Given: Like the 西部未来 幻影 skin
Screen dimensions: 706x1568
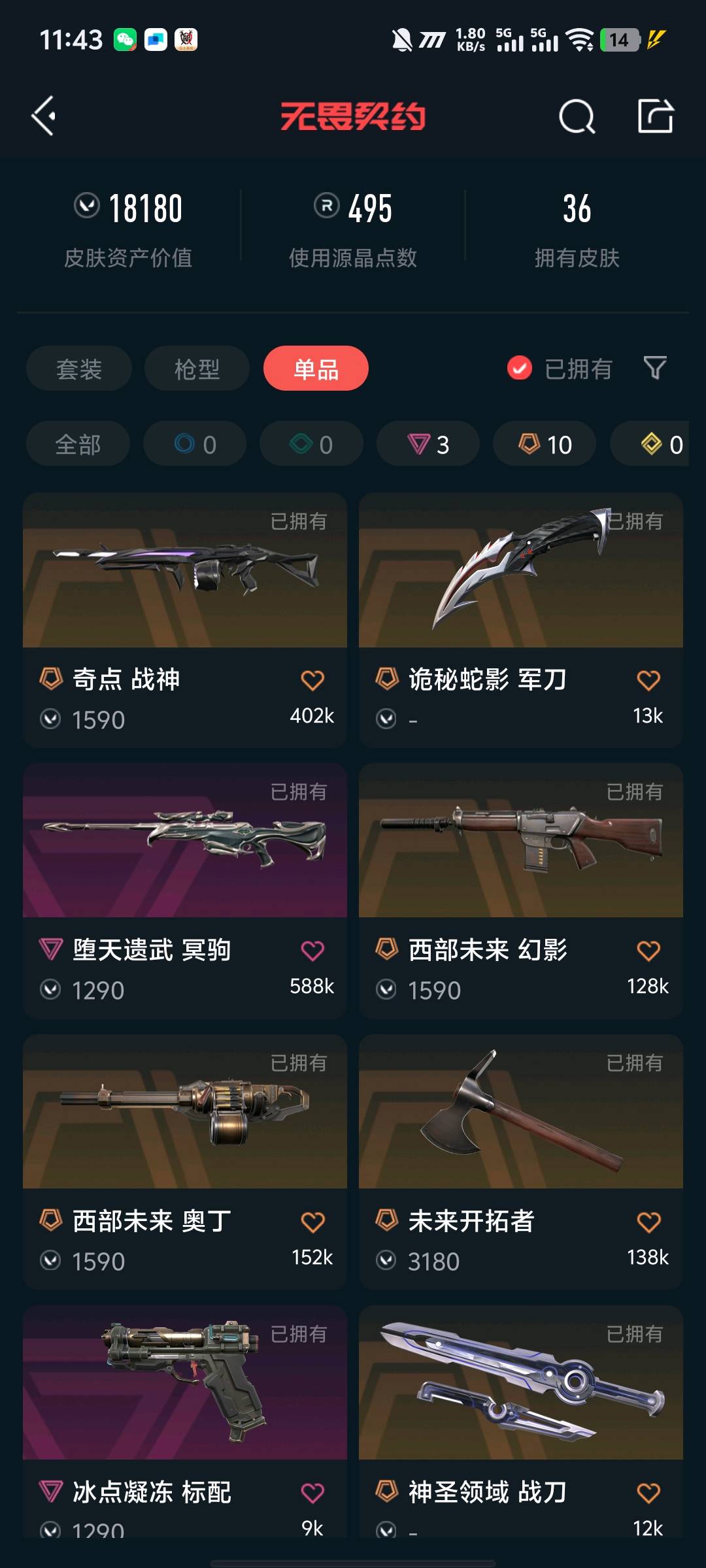Looking at the screenshot, I should pyautogui.click(x=648, y=951).
